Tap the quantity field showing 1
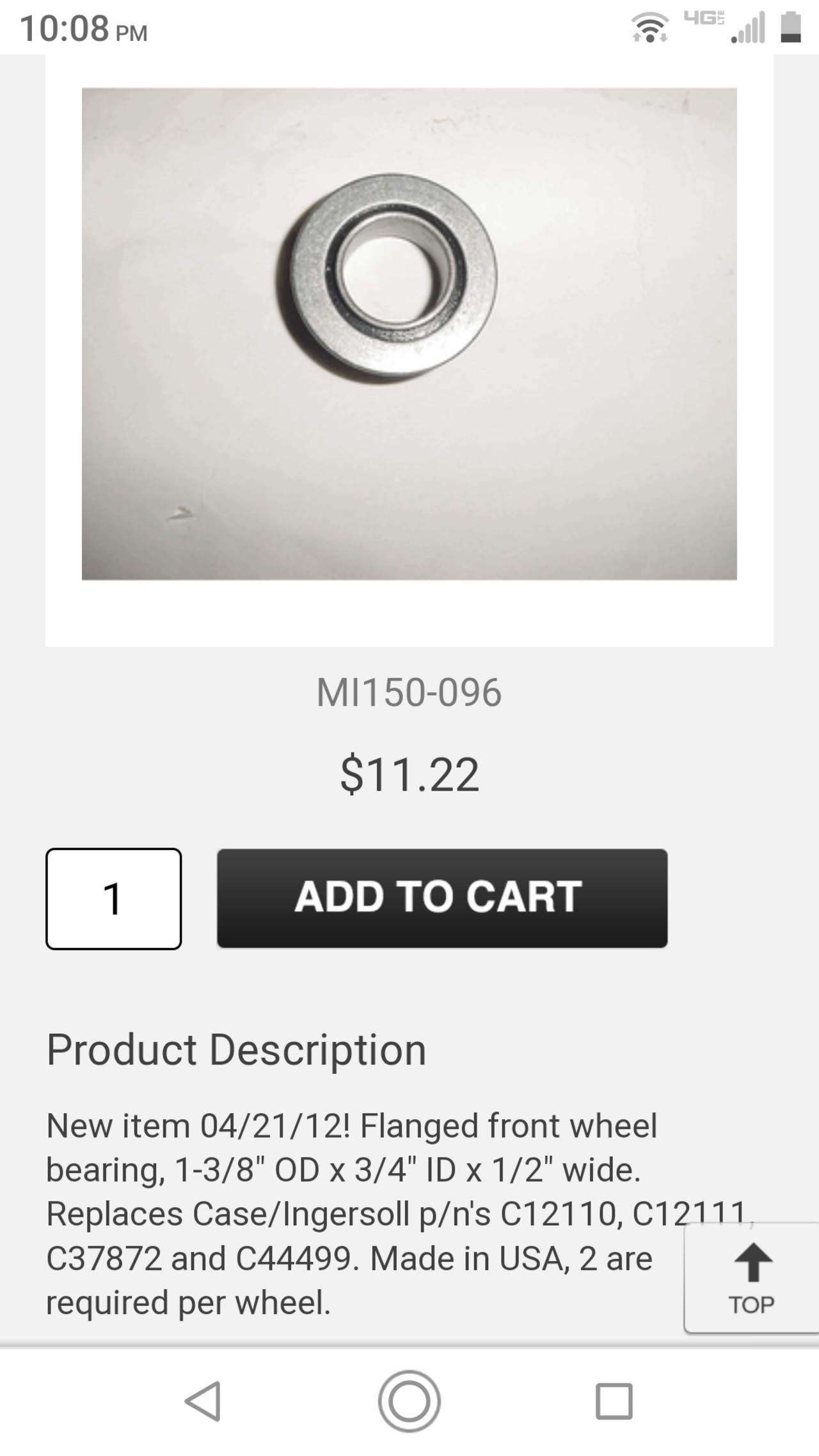The height and width of the screenshot is (1456, 819). (114, 899)
